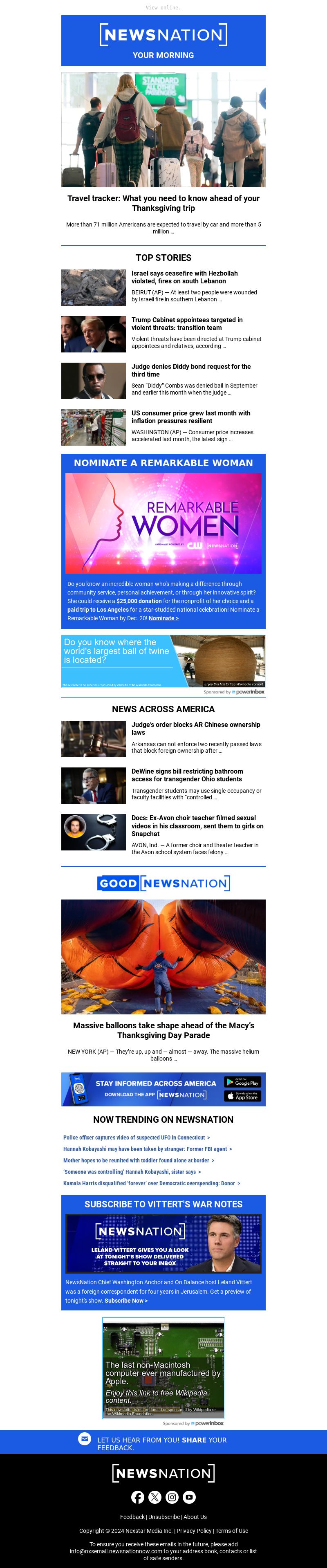This screenshot has height=1568, width=327.
Task: Tap the Nominate link for Remarkable Women
Action: [x=163, y=618]
